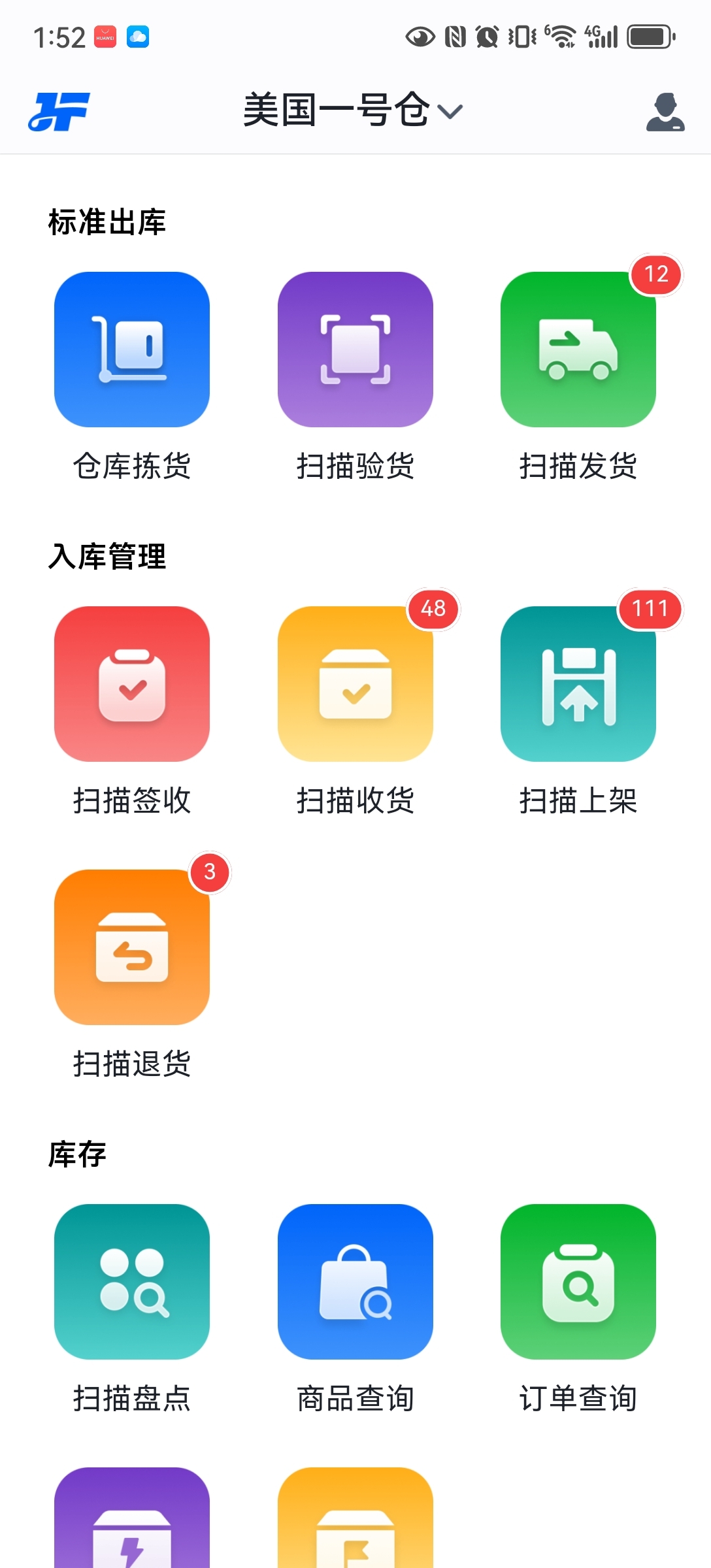
Task: Open 扫描退货 scan returns
Action: tap(132, 947)
